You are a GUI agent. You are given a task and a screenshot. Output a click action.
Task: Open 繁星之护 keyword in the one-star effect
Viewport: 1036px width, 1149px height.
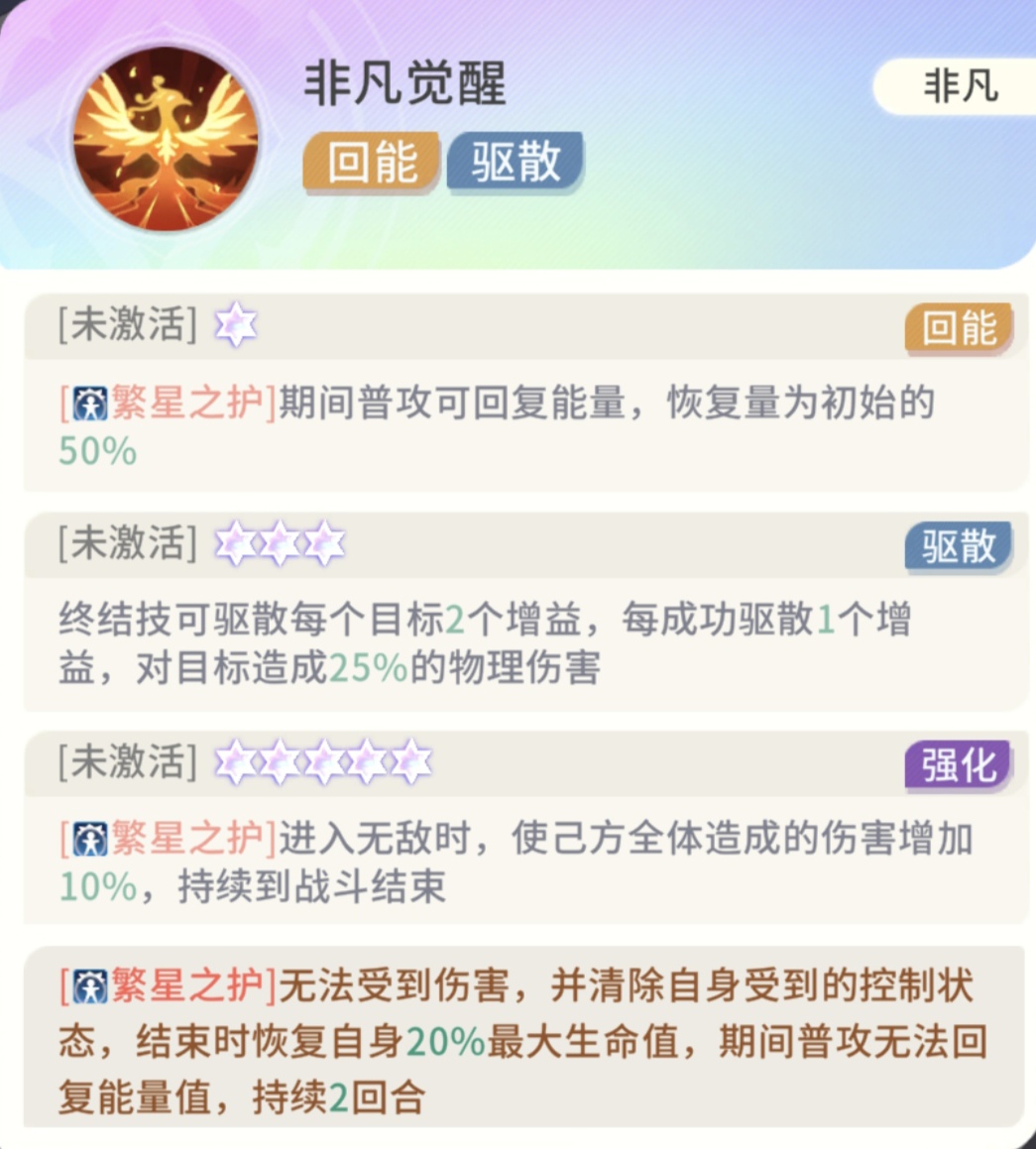tap(169, 404)
